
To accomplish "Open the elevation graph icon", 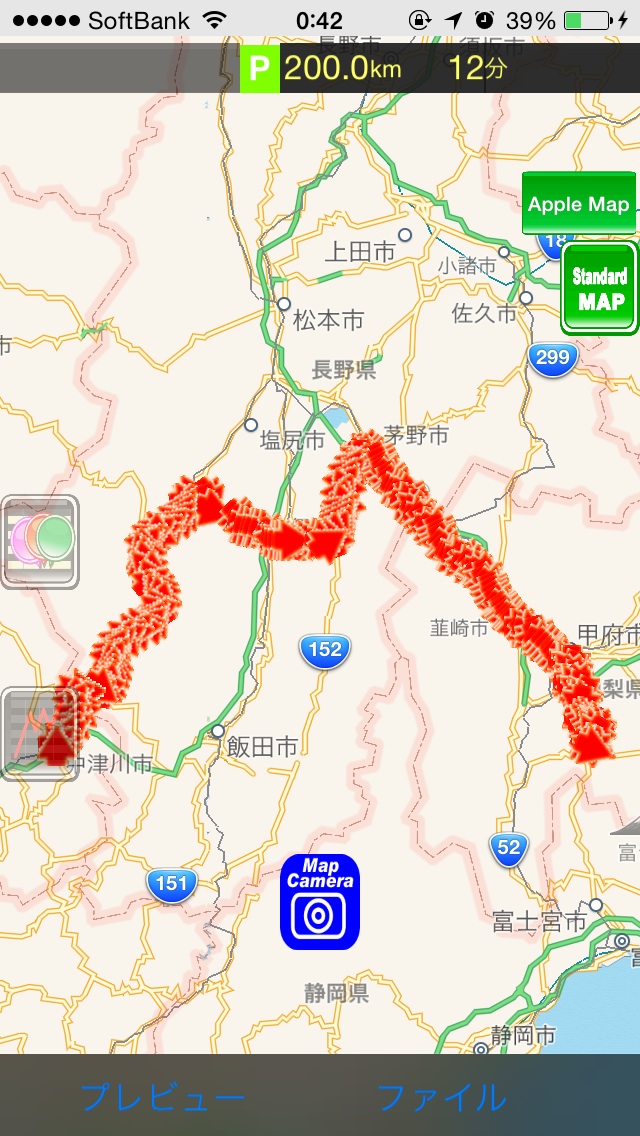I will [x=39, y=733].
